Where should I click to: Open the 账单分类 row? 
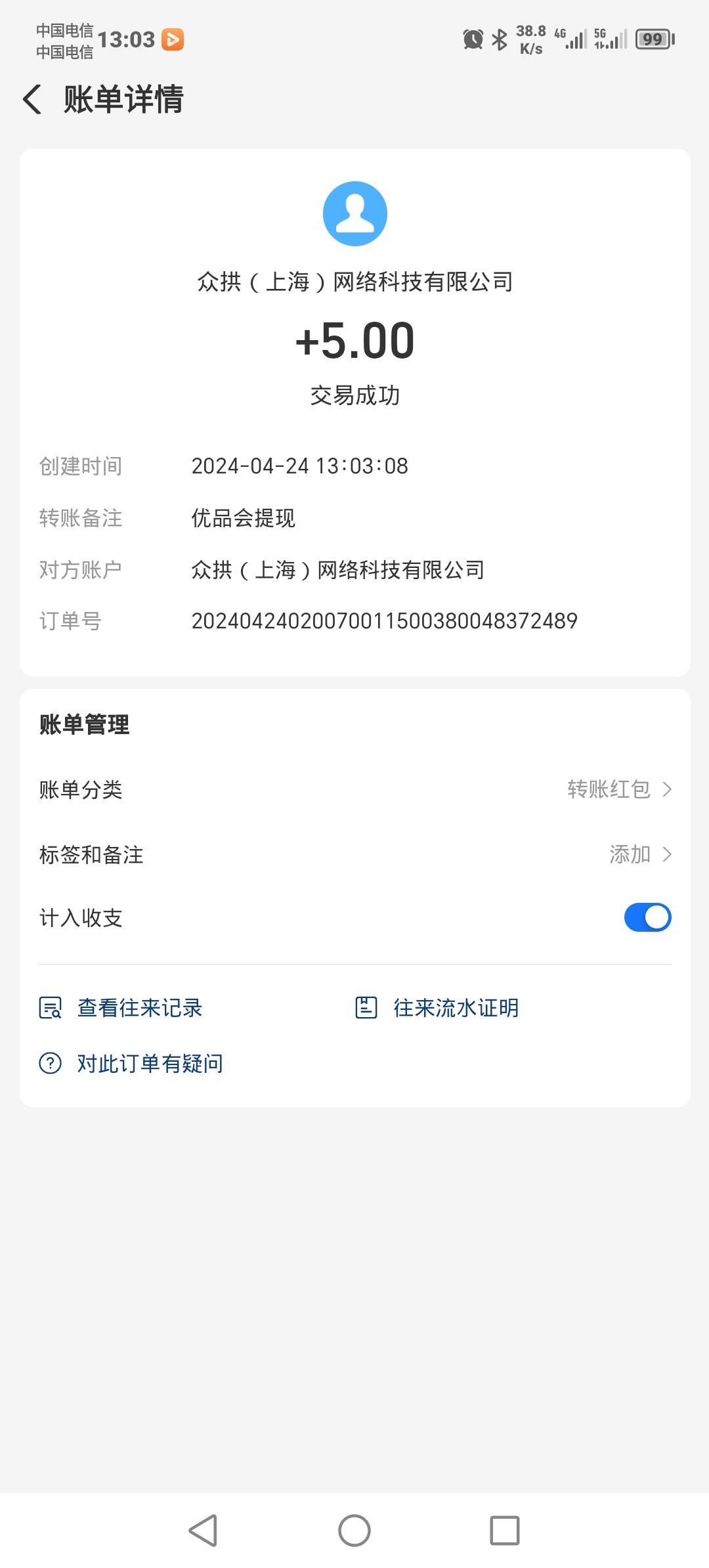[x=354, y=789]
